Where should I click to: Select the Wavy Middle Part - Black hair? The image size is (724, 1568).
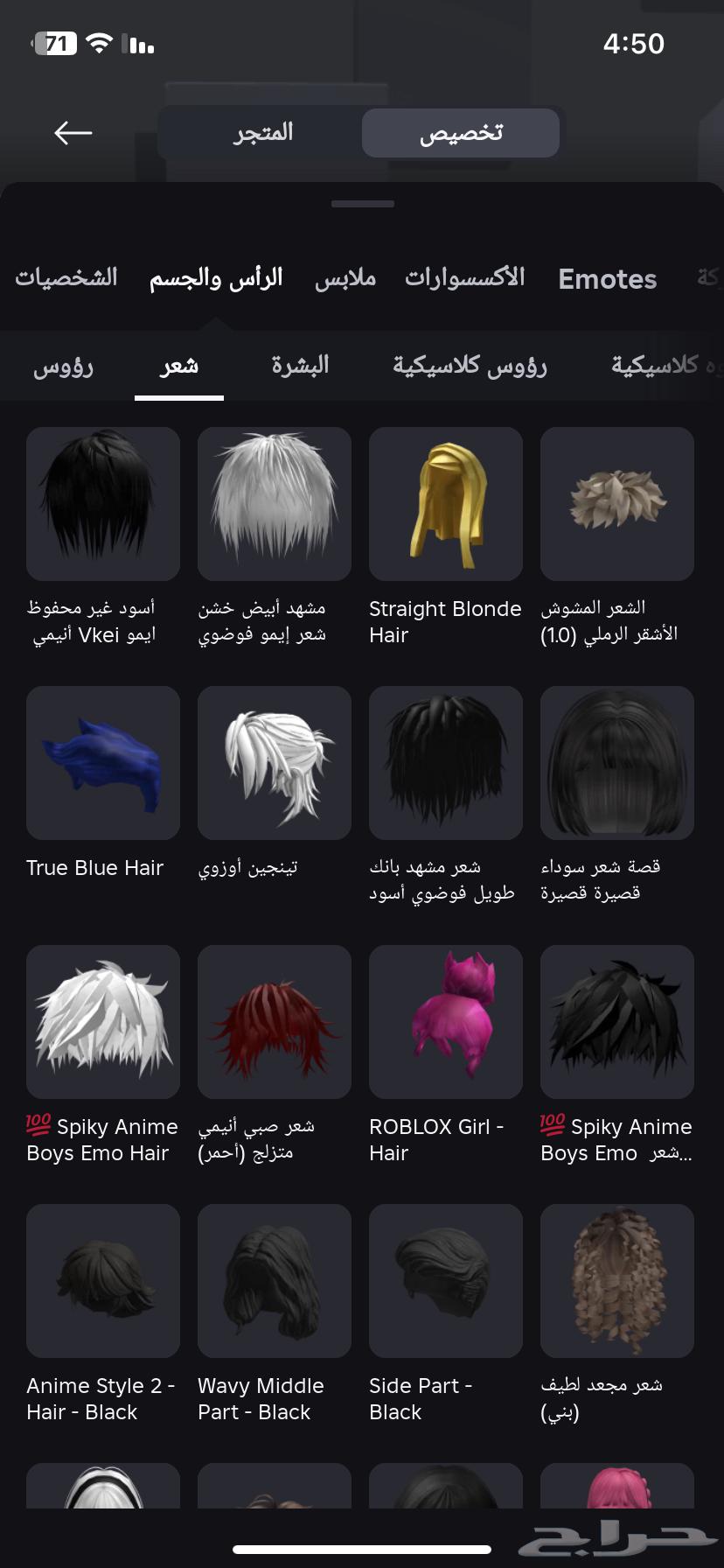click(x=274, y=1280)
